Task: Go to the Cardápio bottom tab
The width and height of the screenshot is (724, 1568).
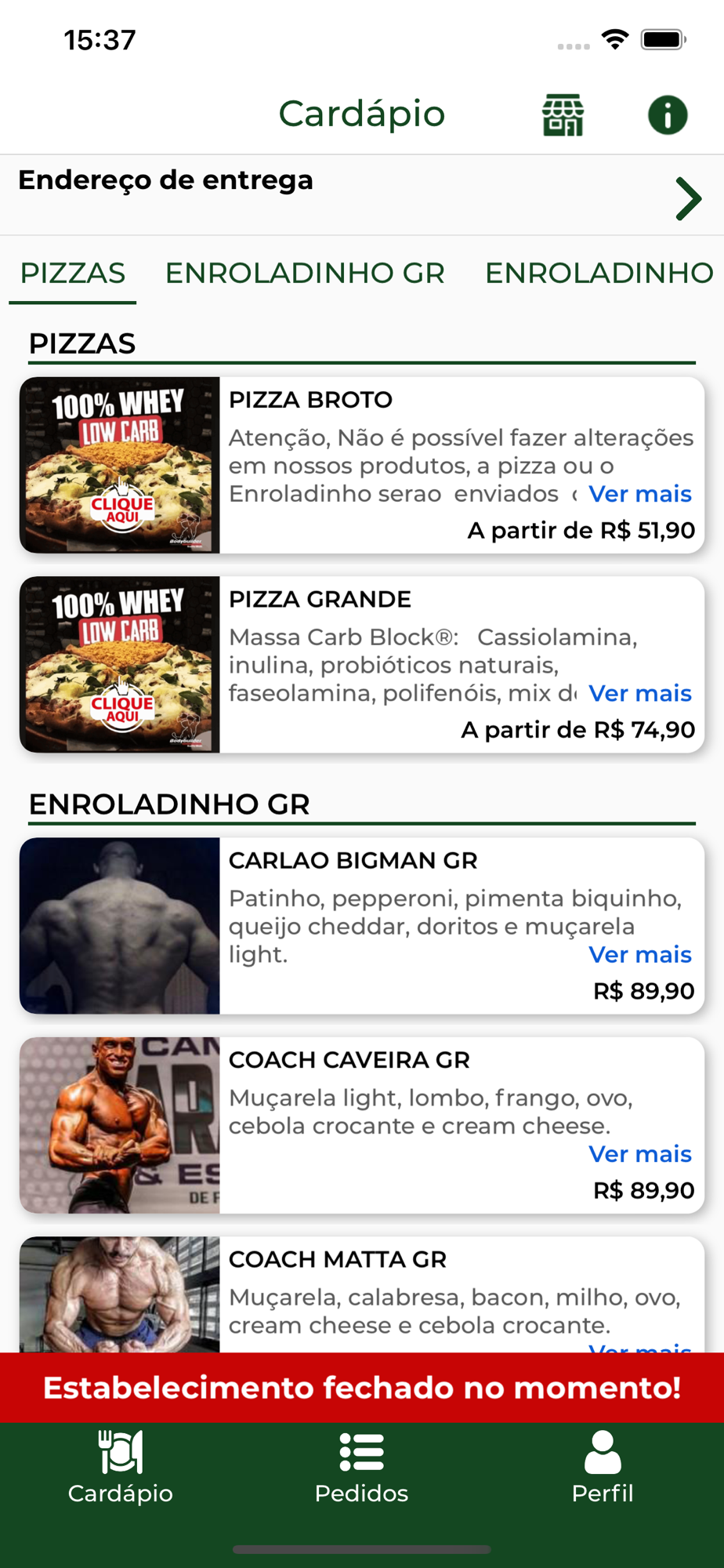Action: (121, 1468)
